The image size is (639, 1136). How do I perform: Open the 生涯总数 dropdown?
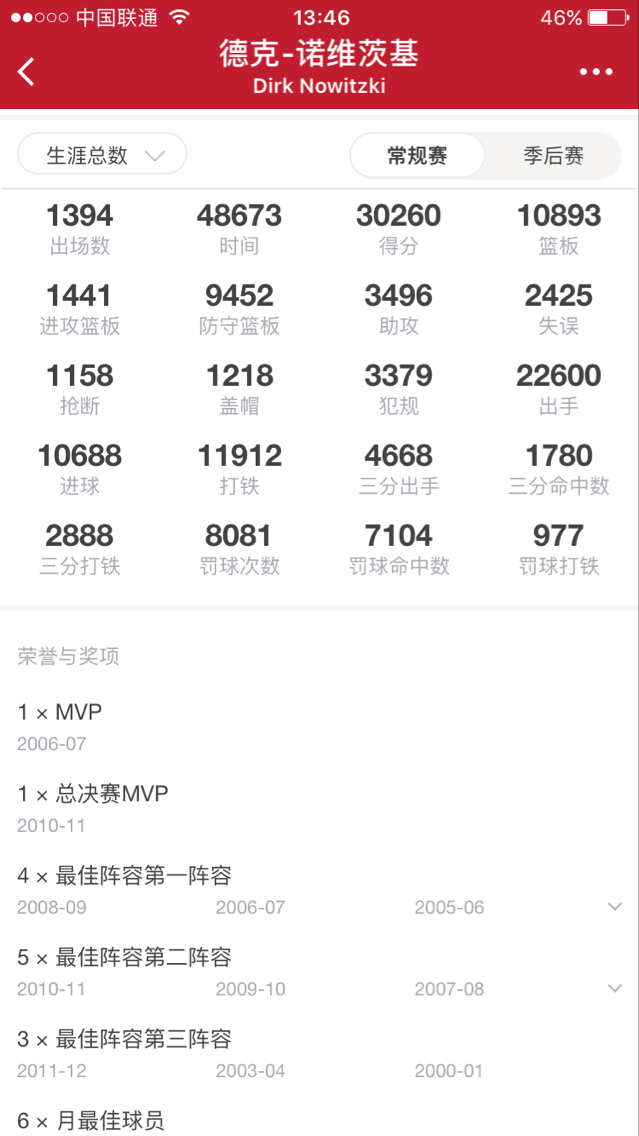click(x=102, y=154)
